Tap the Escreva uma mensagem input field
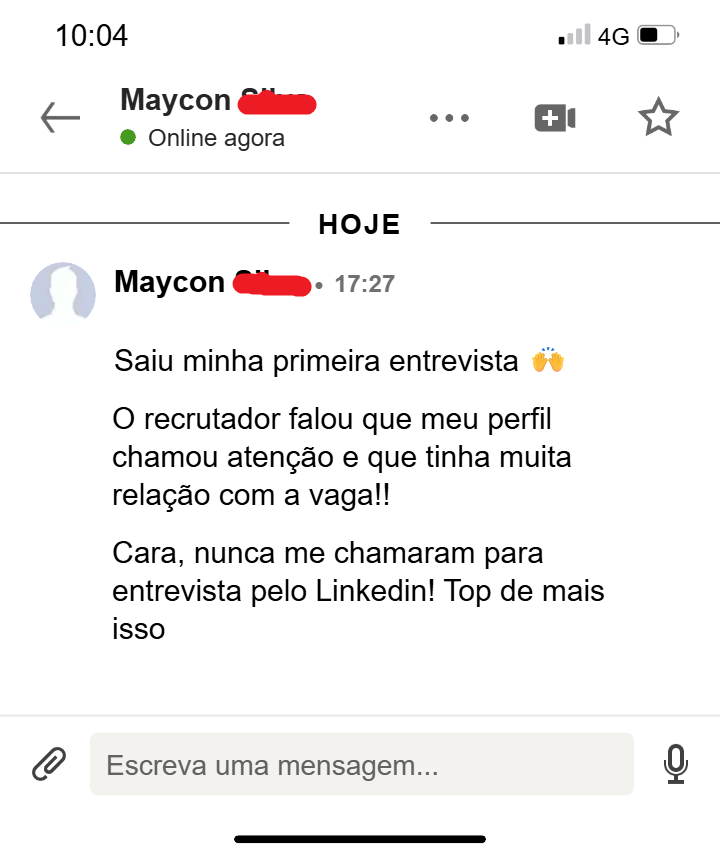The height and width of the screenshot is (860, 720). coord(360,763)
